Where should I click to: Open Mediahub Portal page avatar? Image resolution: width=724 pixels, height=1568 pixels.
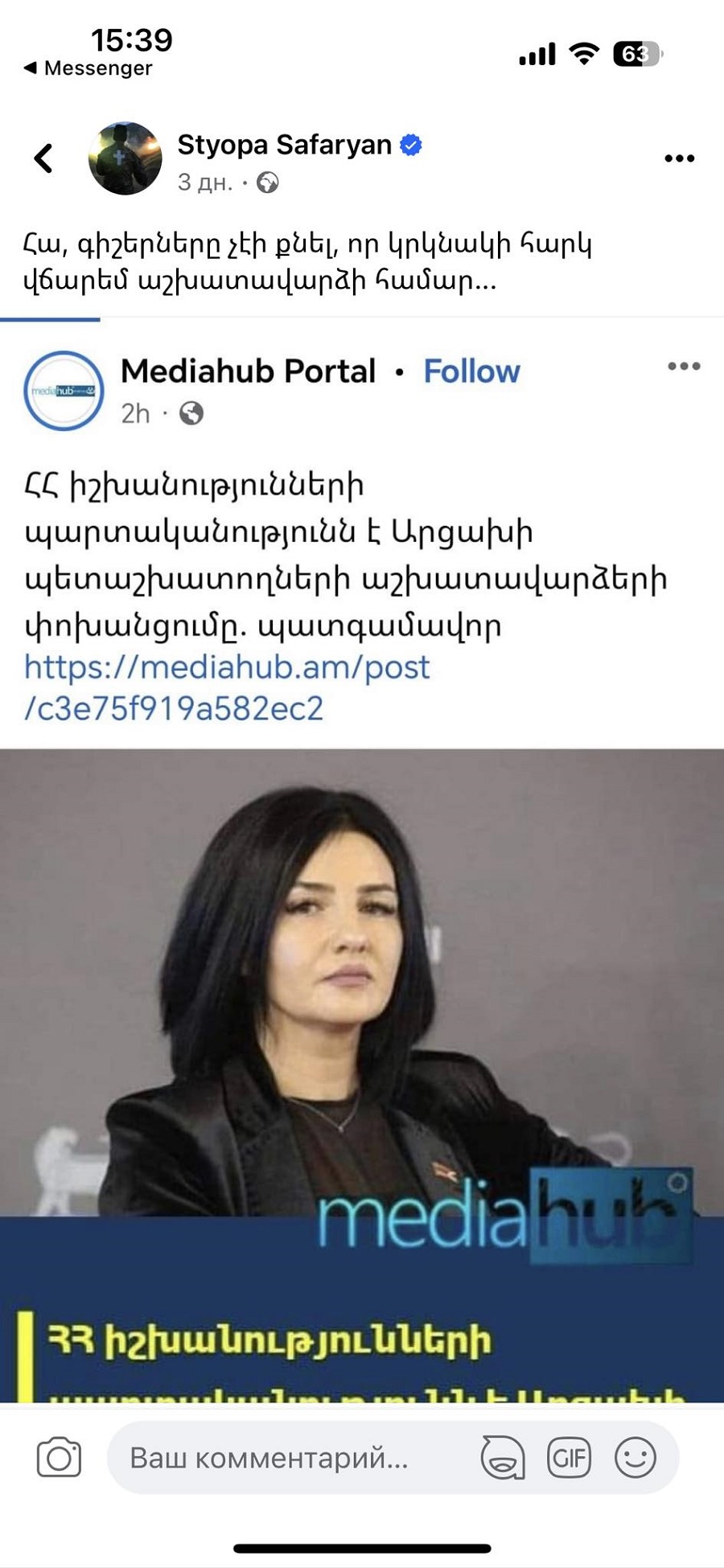point(64,391)
